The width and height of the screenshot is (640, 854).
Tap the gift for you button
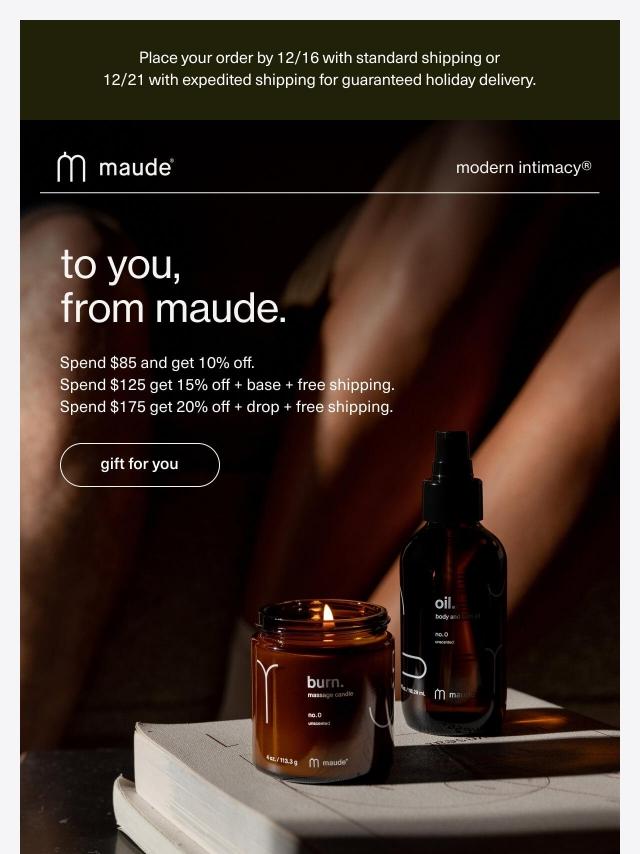[139, 465]
